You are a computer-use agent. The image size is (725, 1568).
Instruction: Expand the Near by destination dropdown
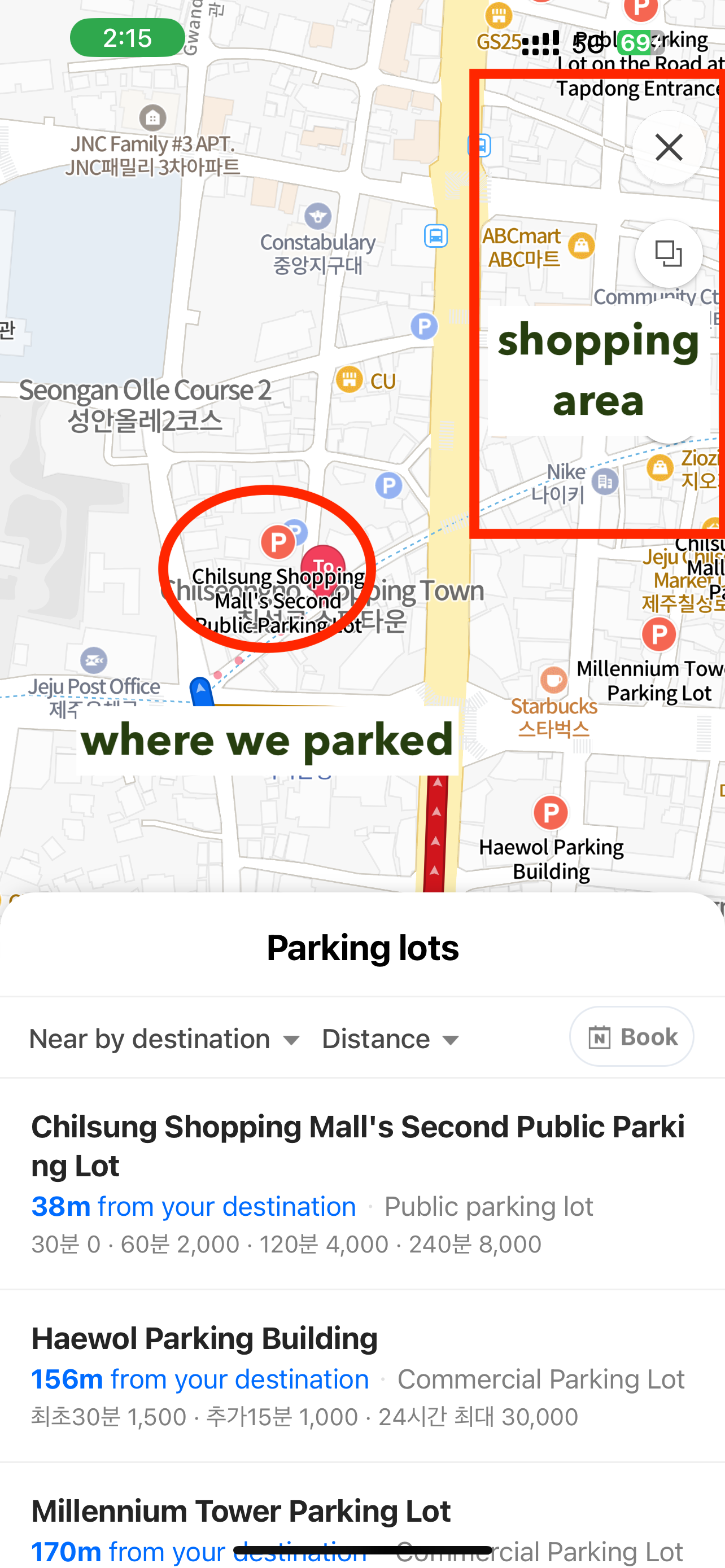[x=165, y=1039]
